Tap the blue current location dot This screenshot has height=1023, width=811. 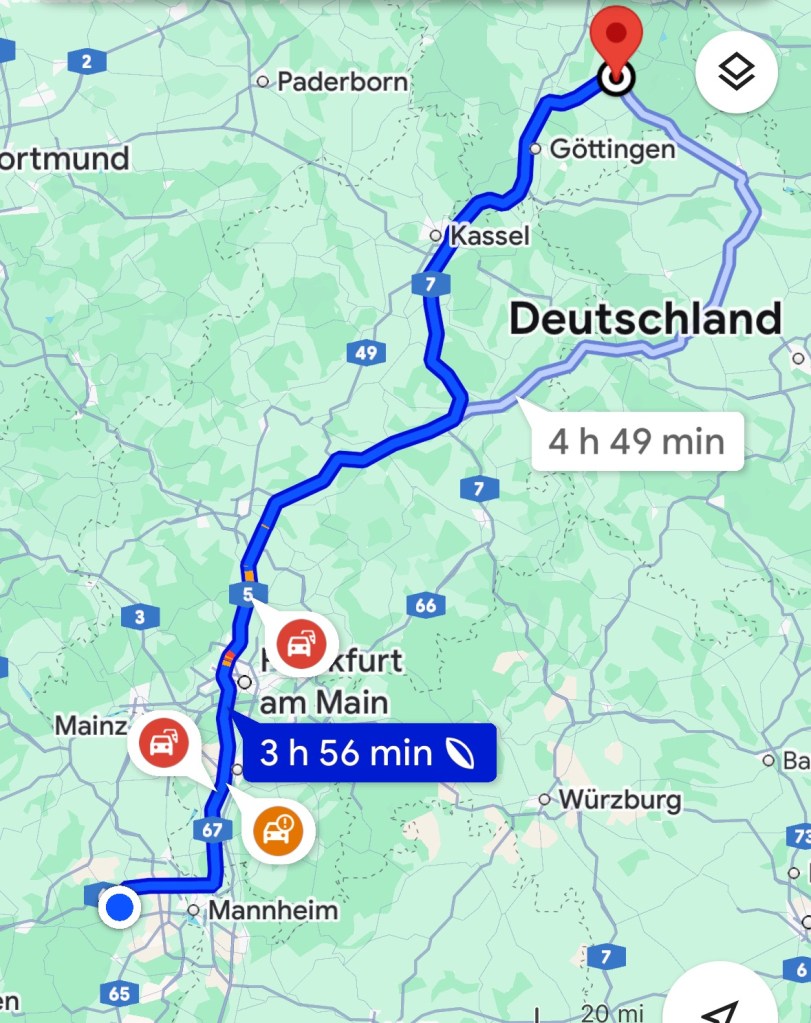click(x=120, y=908)
